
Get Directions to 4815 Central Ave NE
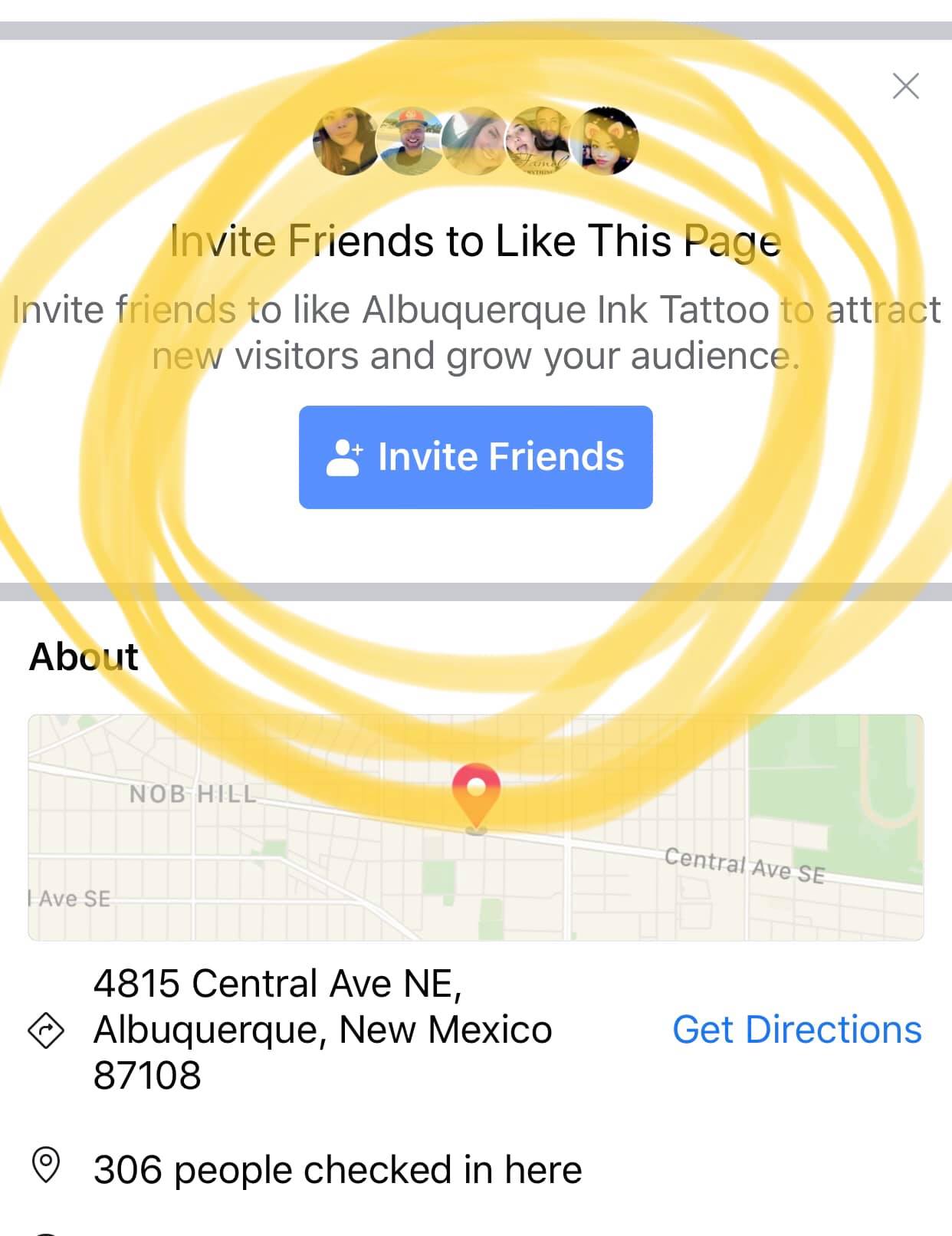(796, 1029)
